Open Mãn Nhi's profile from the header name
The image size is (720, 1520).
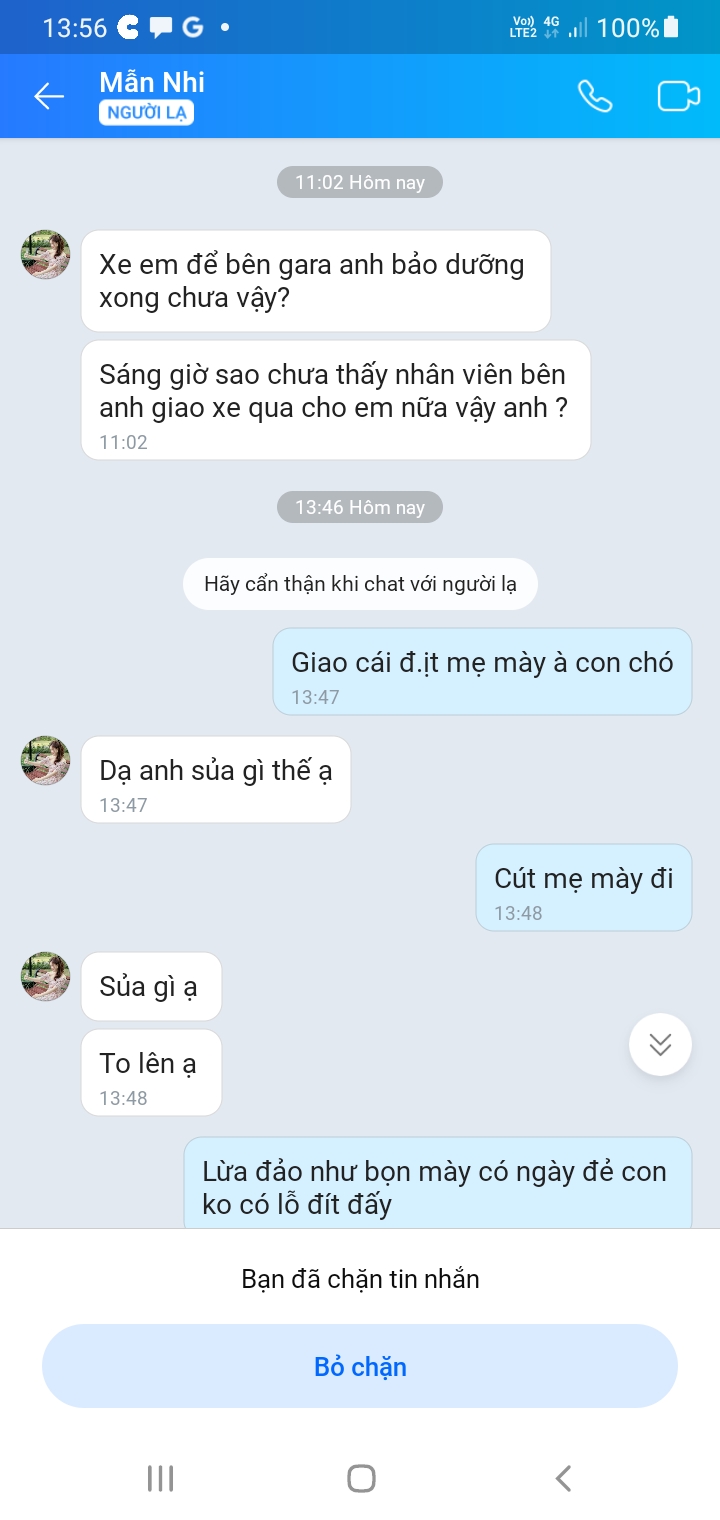coord(152,82)
